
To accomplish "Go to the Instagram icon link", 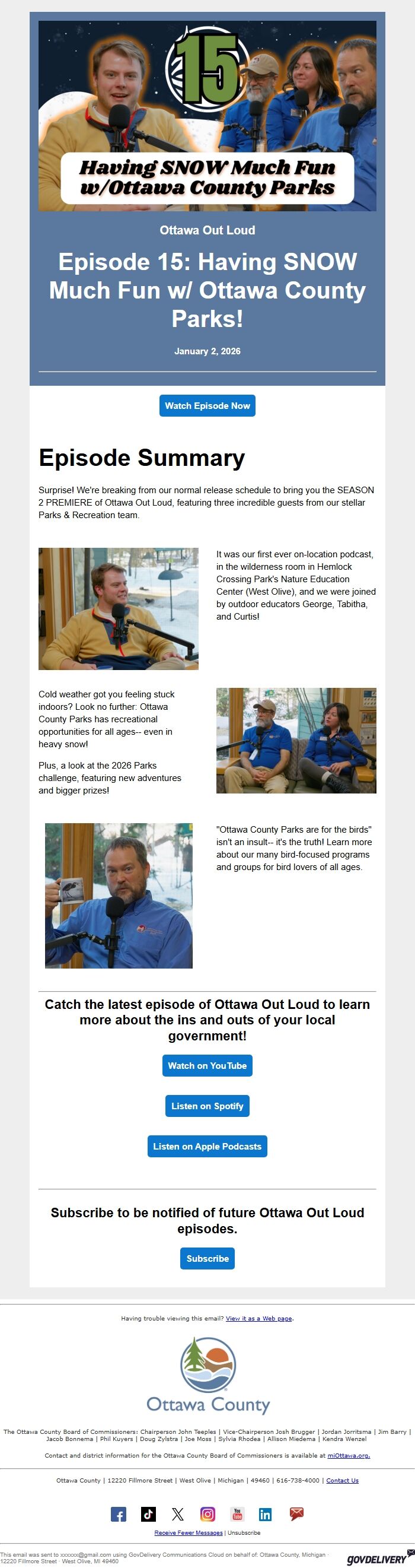I will coord(207,1513).
